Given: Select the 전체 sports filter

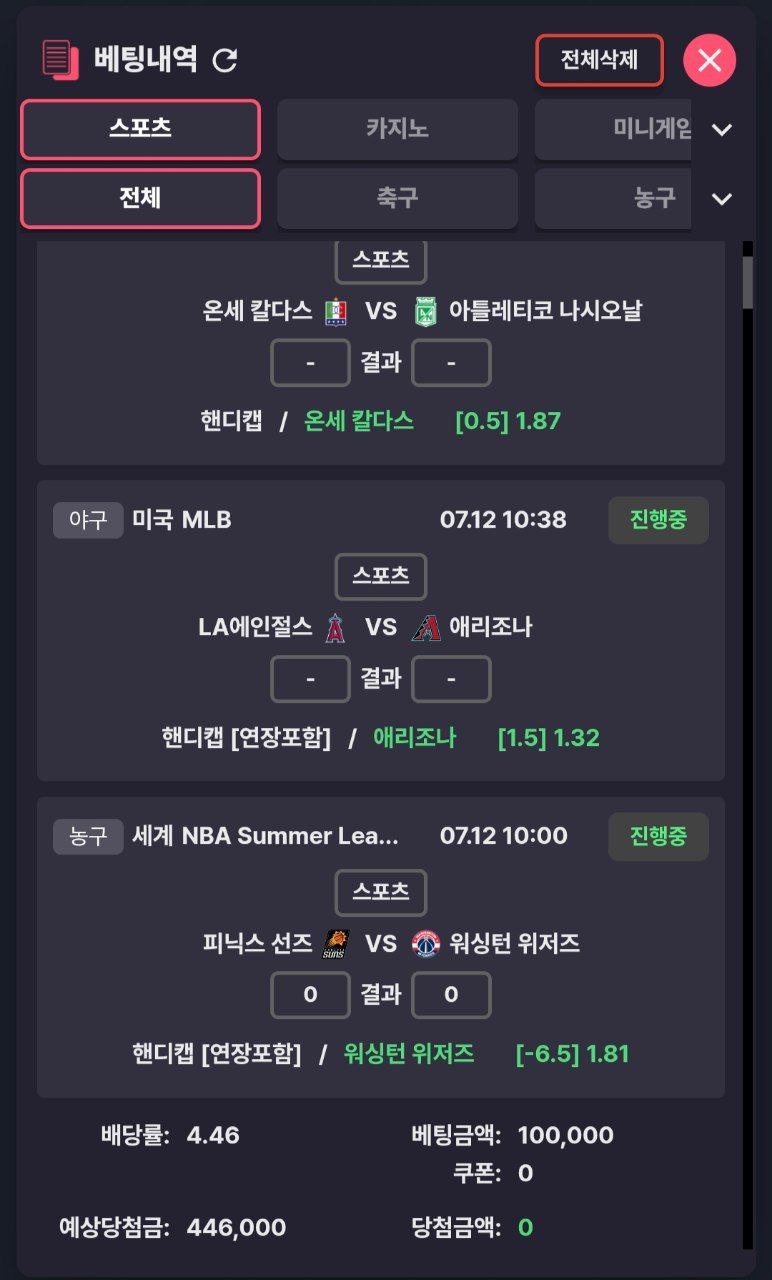Looking at the screenshot, I should tap(140, 198).
